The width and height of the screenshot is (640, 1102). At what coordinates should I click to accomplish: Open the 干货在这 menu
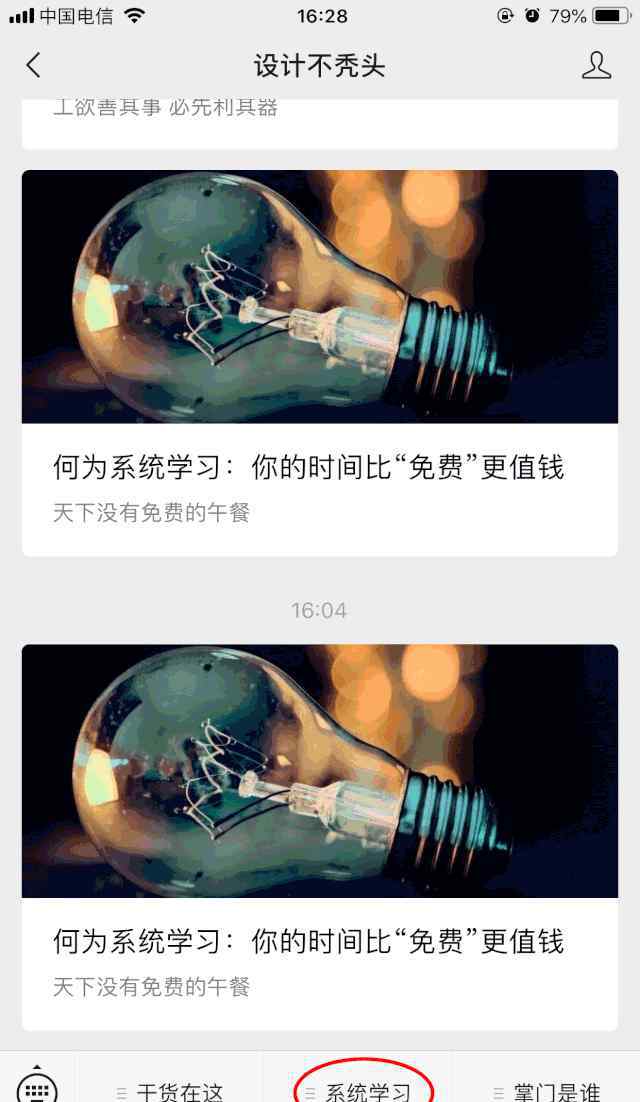click(x=170, y=1090)
